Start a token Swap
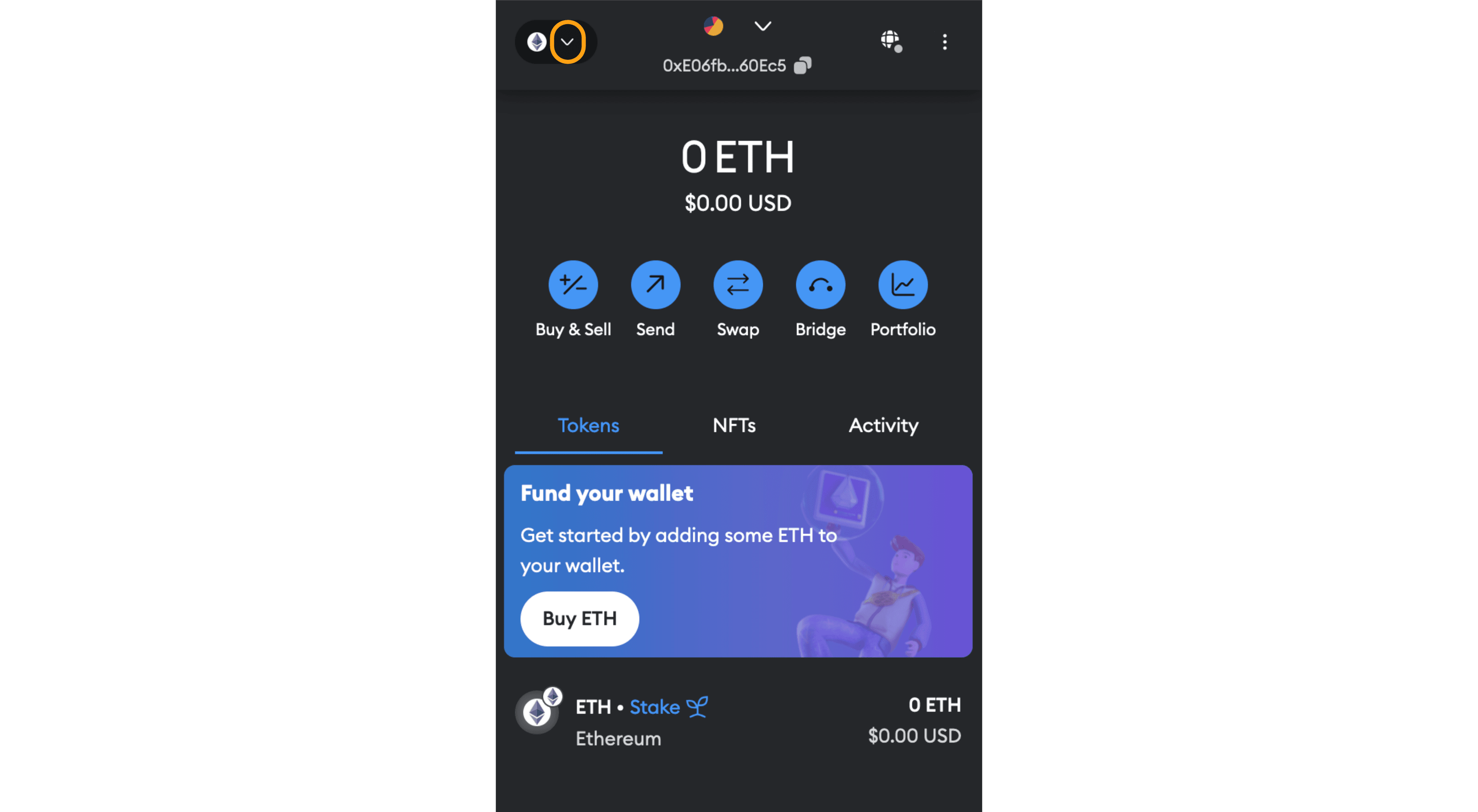 click(x=738, y=285)
